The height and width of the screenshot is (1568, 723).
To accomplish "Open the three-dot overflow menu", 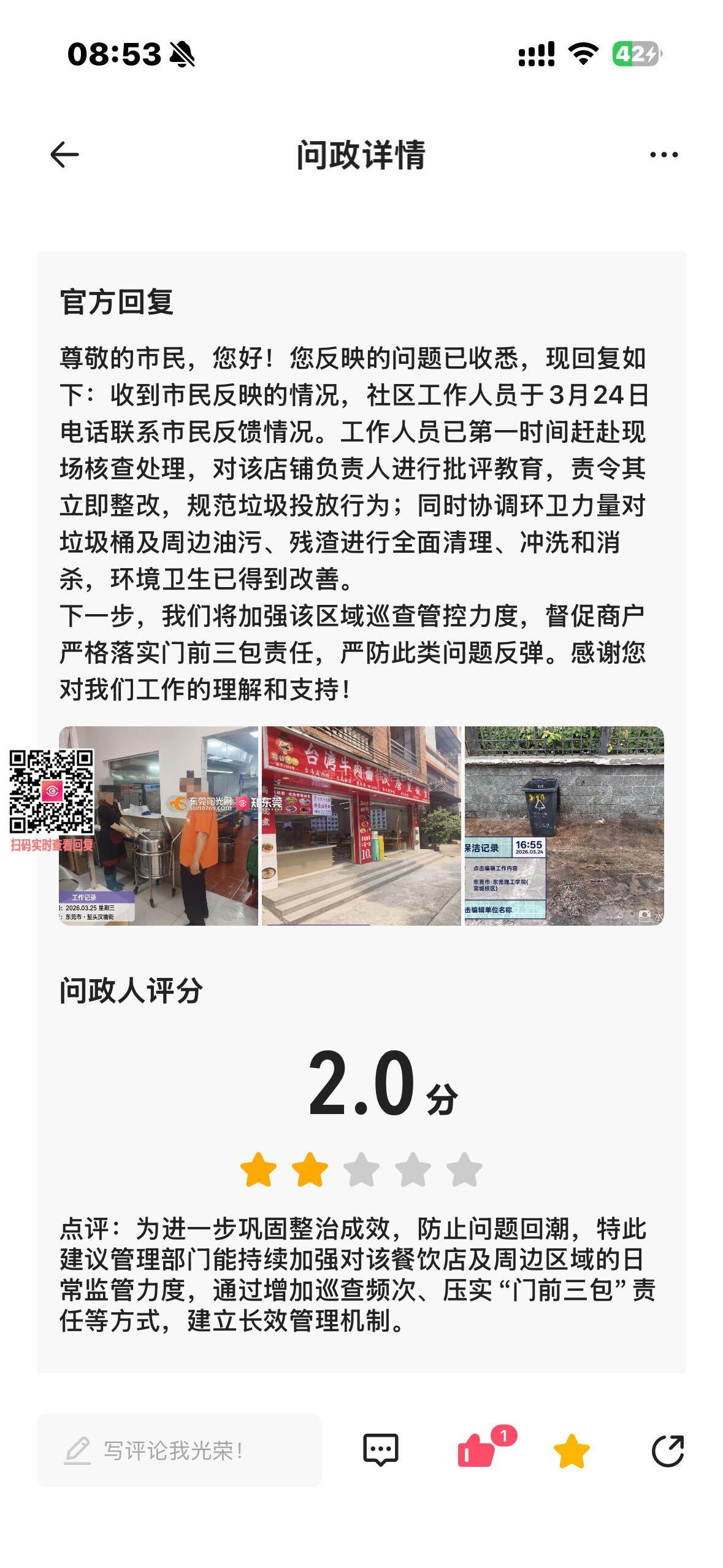I will [664, 155].
